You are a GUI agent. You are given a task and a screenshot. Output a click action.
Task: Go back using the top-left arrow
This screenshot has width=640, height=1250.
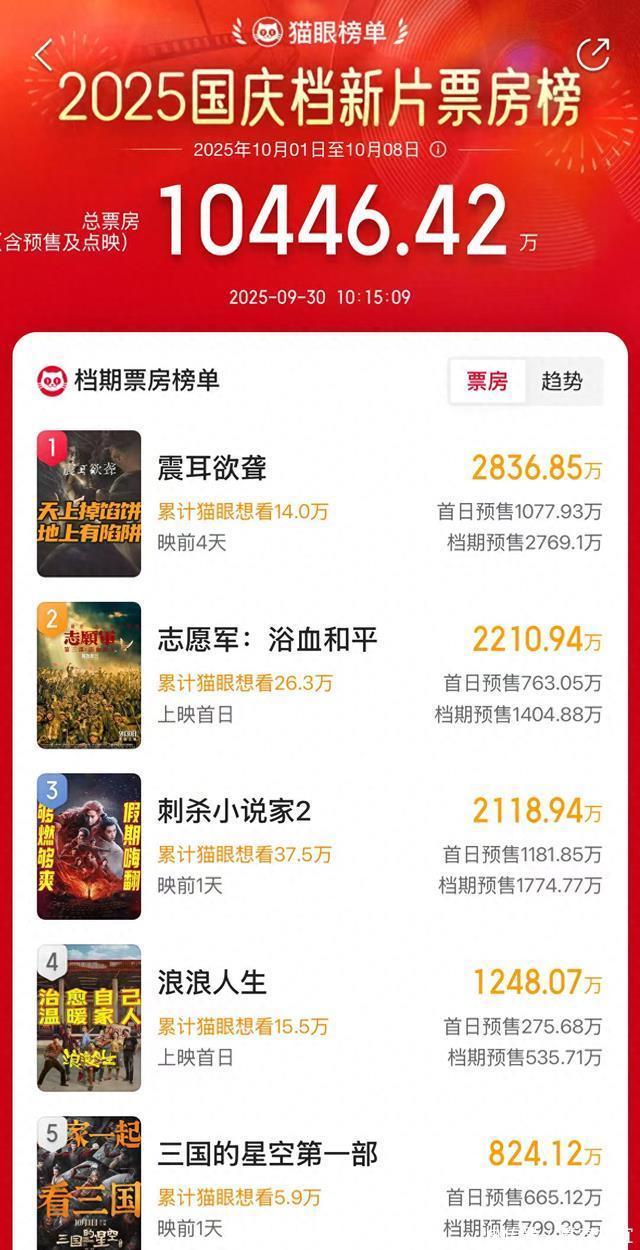point(43,54)
